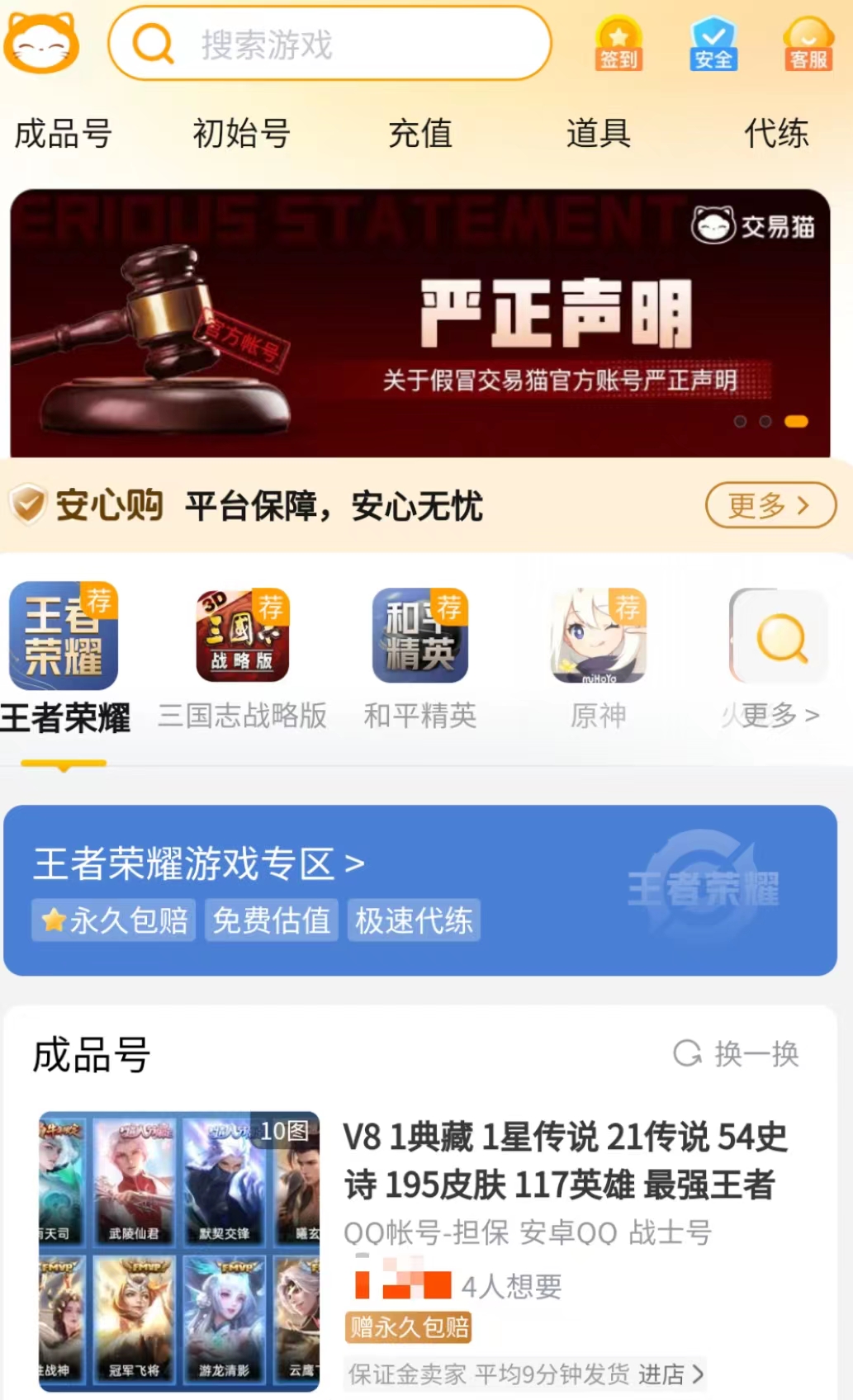The image size is (853, 1400).
Task: Refresh listings with 换一换
Action: click(737, 1054)
